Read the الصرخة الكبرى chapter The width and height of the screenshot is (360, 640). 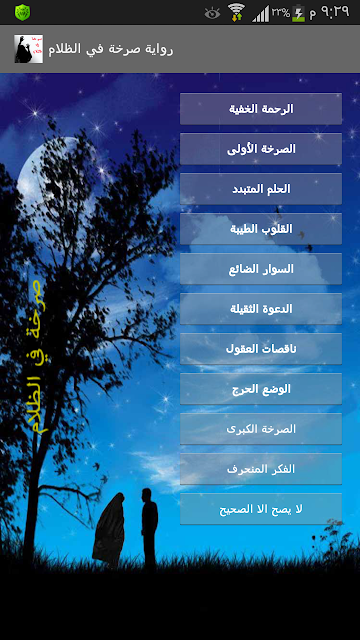tap(261, 429)
